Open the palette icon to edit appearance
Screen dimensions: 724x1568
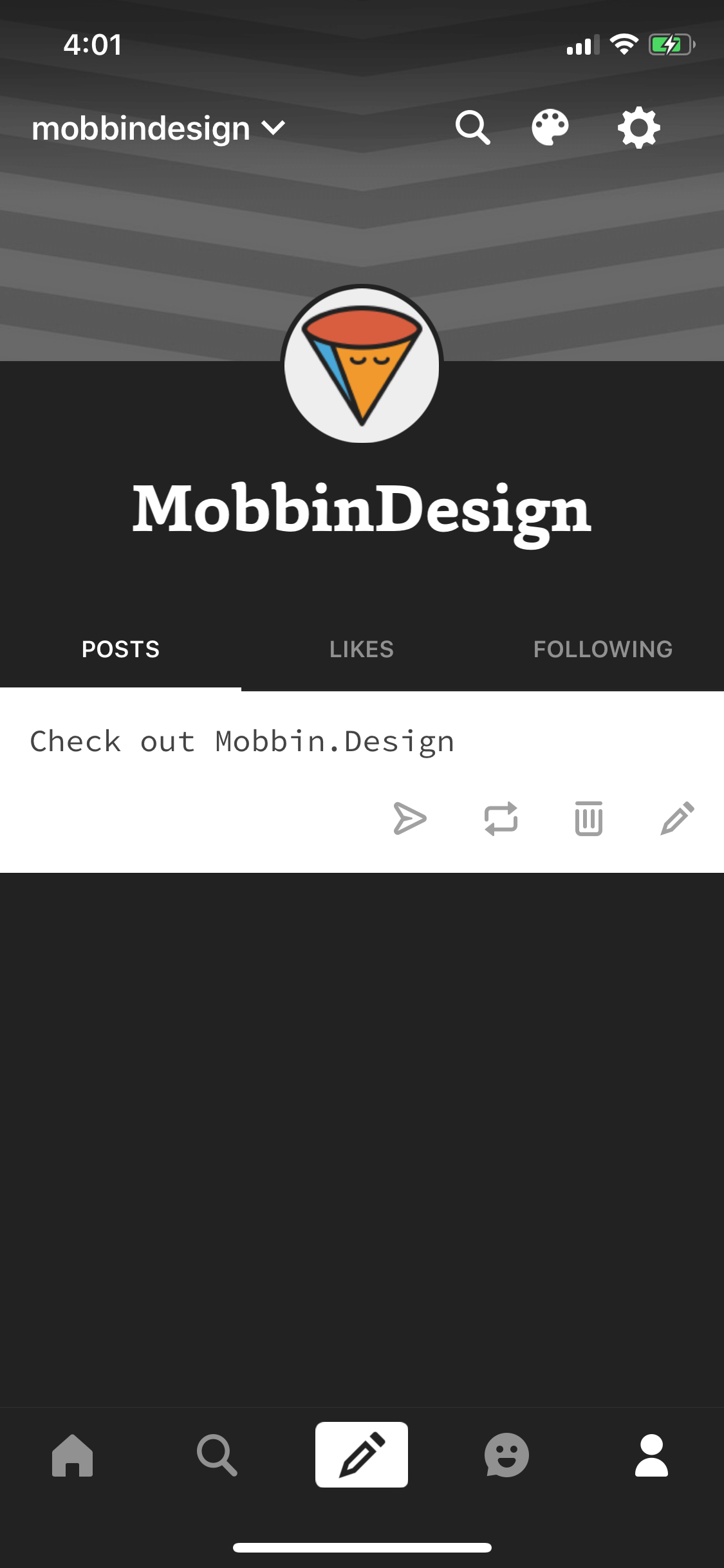[x=550, y=127]
